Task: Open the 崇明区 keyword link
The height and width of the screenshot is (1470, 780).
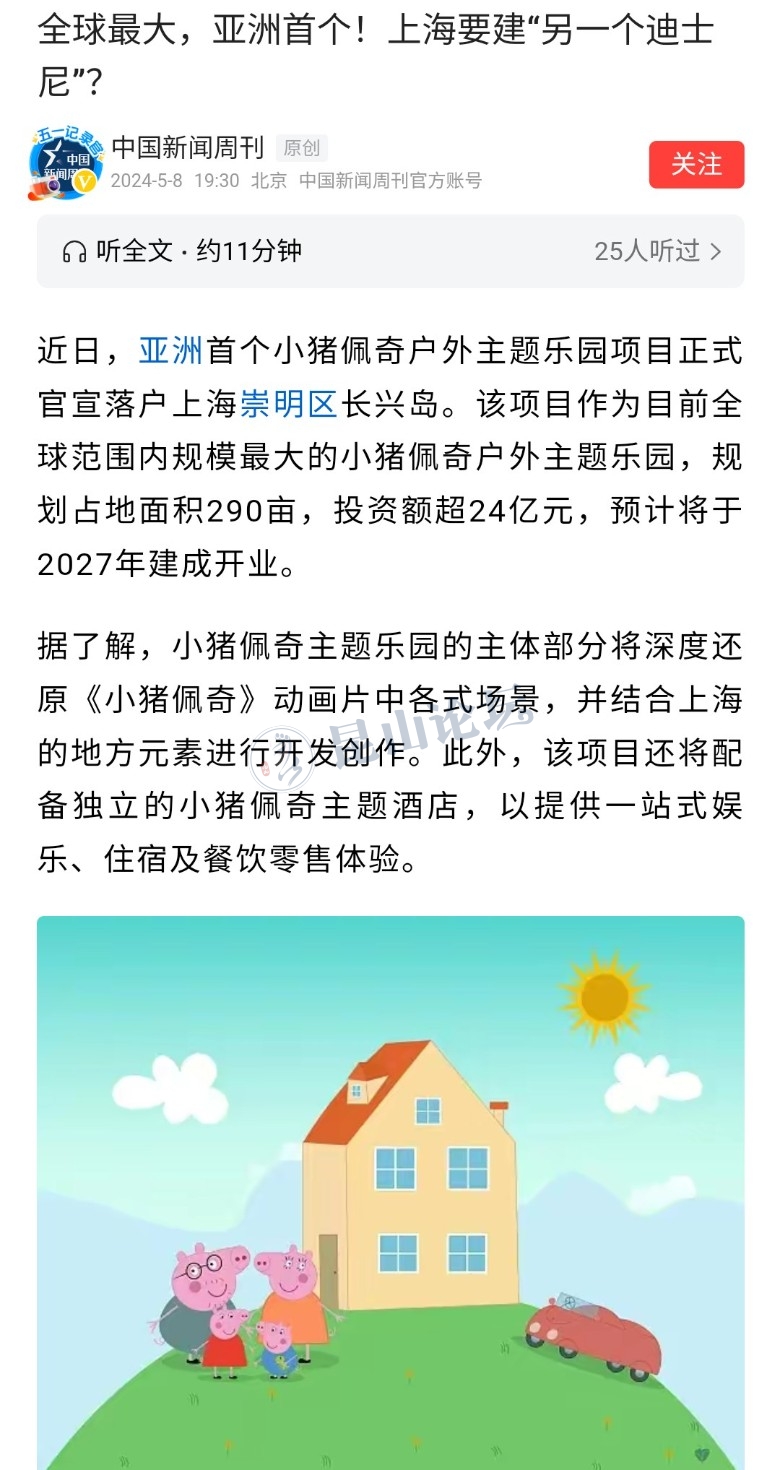Action: 289,405
